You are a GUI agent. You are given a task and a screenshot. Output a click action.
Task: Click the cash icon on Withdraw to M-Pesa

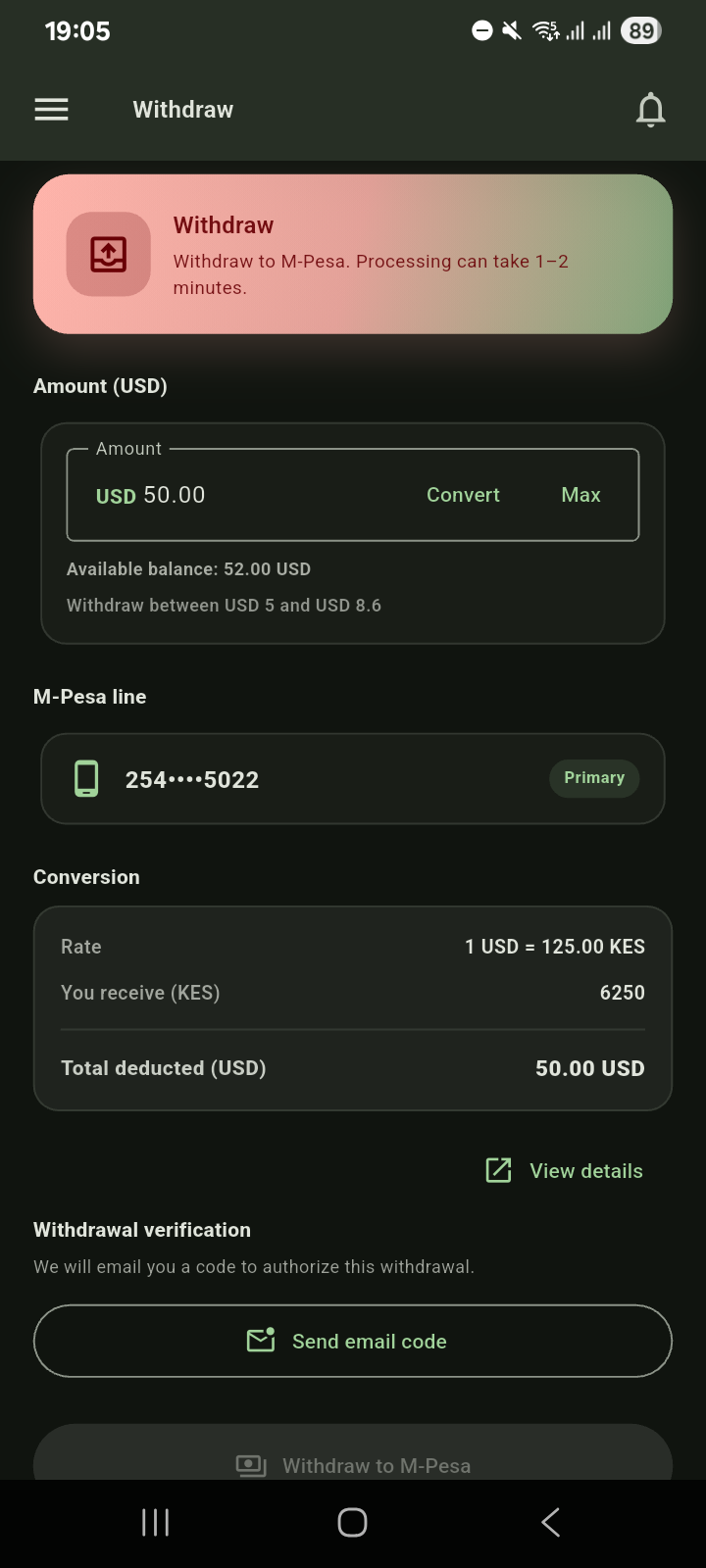coord(250,1465)
